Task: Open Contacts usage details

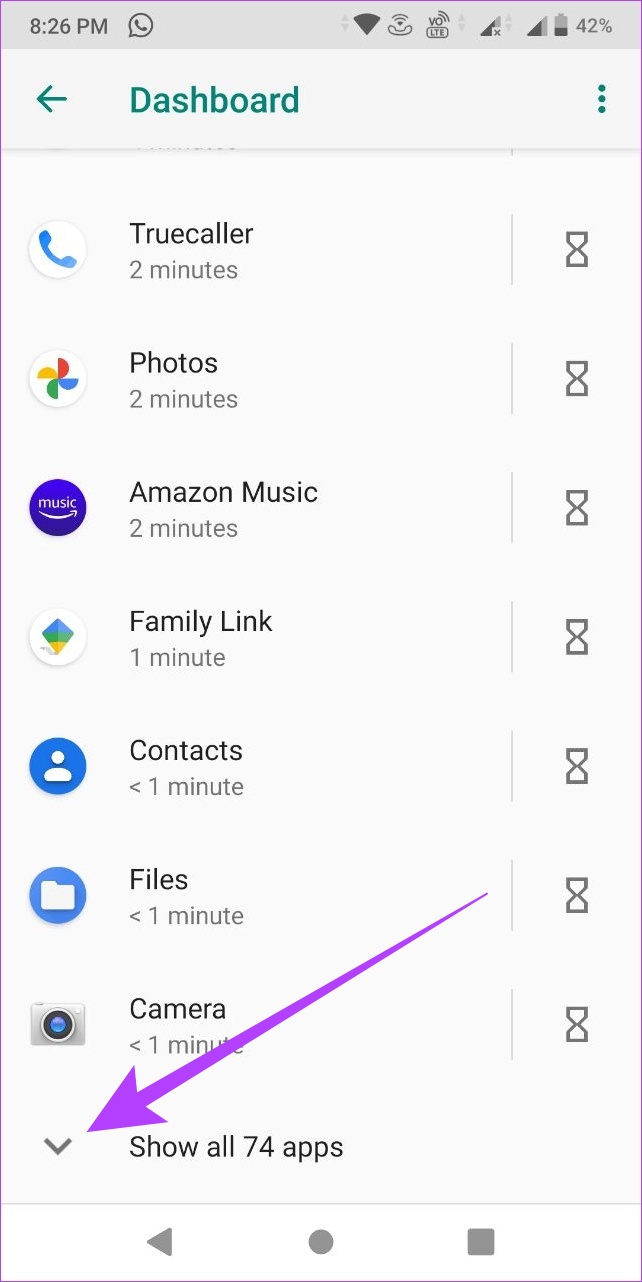Action: [256, 766]
